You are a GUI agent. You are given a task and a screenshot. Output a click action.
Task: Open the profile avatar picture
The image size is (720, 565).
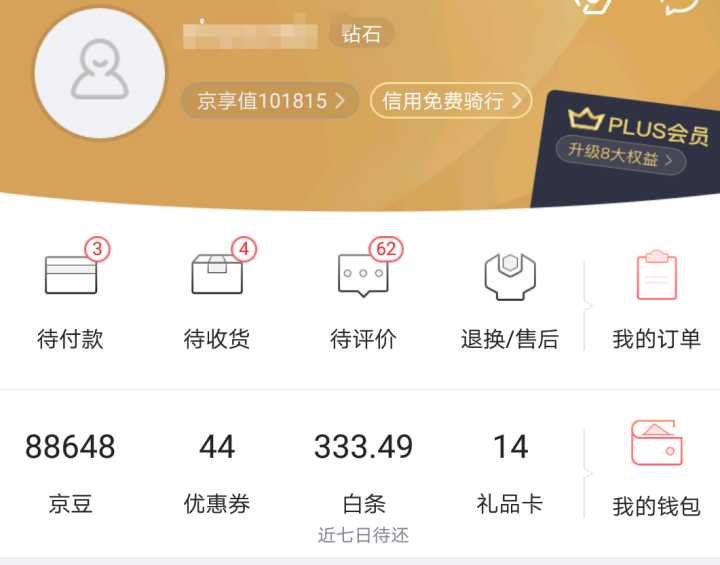coord(99,73)
